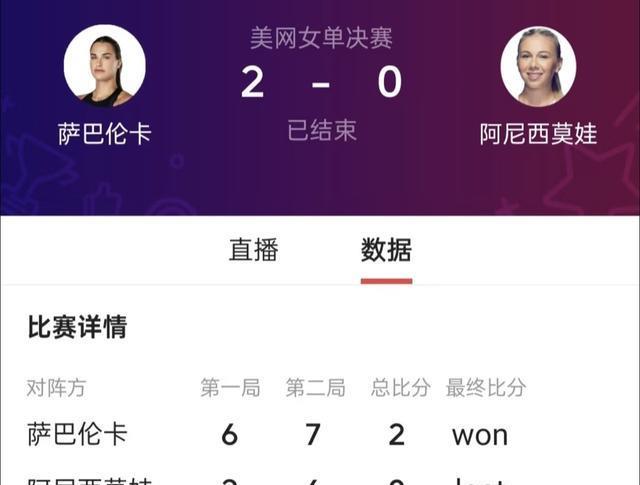The height and width of the screenshot is (485, 640).
Task: Select the 数据 tab
Action: click(386, 250)
